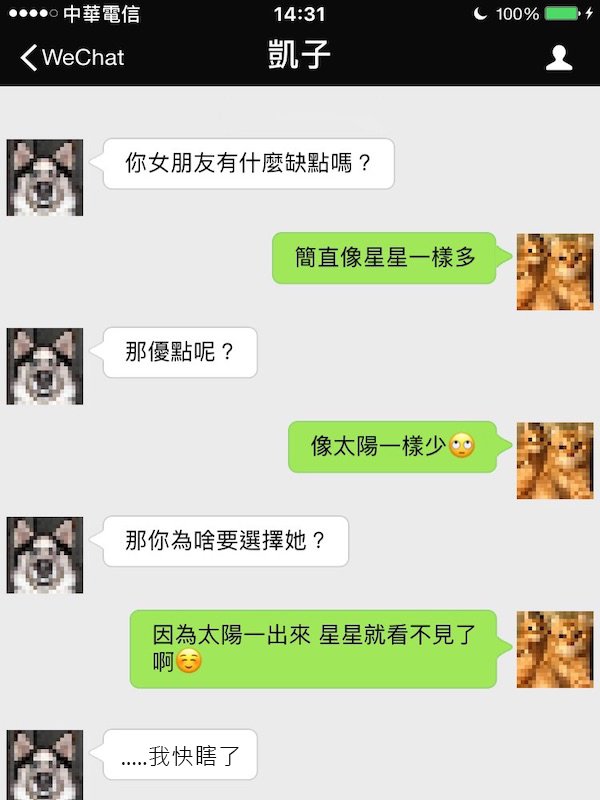The height and width of the screenshot is (800, 600).
Task: Open husky avatar beside 那你為啥要選擇她？
Action: 45,555
